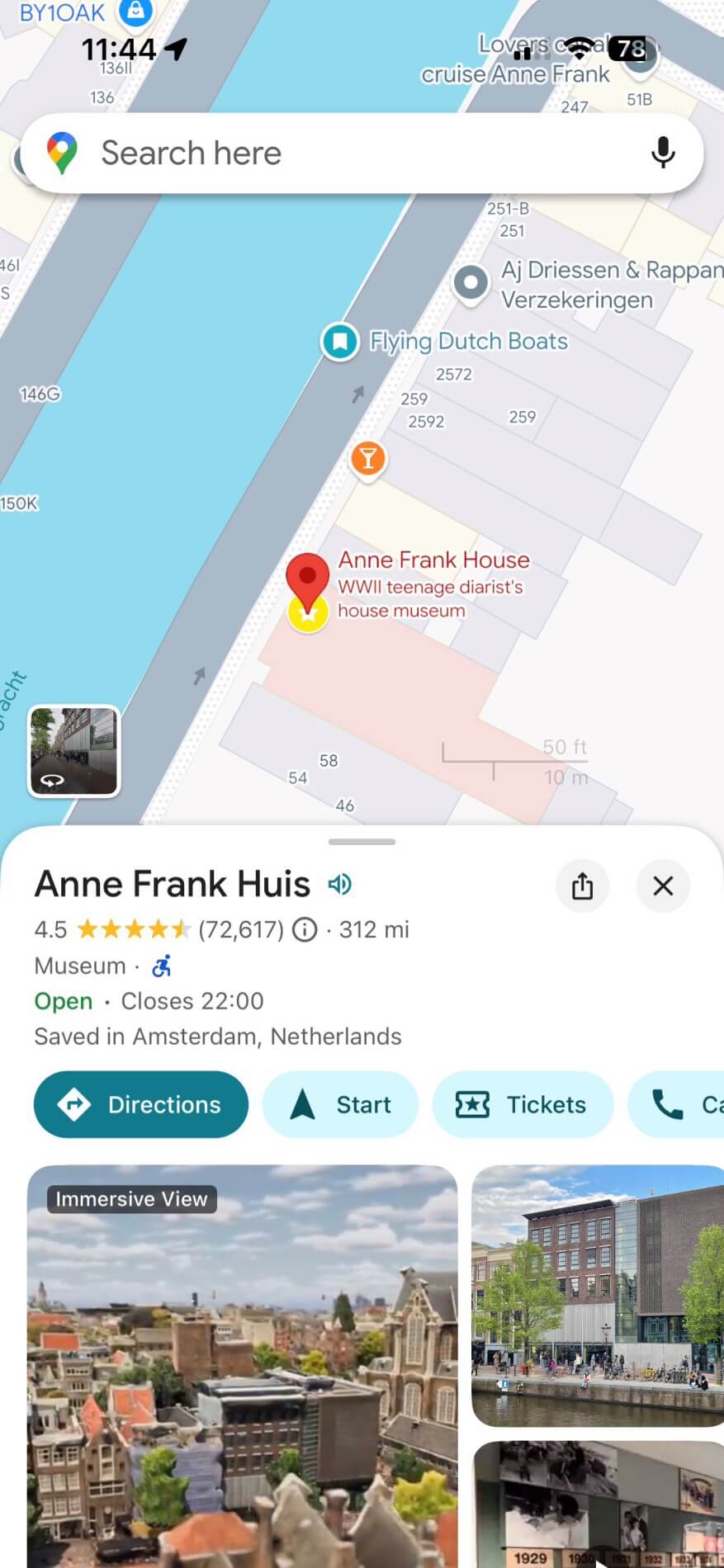This screenshot has height=1568, width=724.
Task: Open the Immersive View preview
Action: [242, 1366]
